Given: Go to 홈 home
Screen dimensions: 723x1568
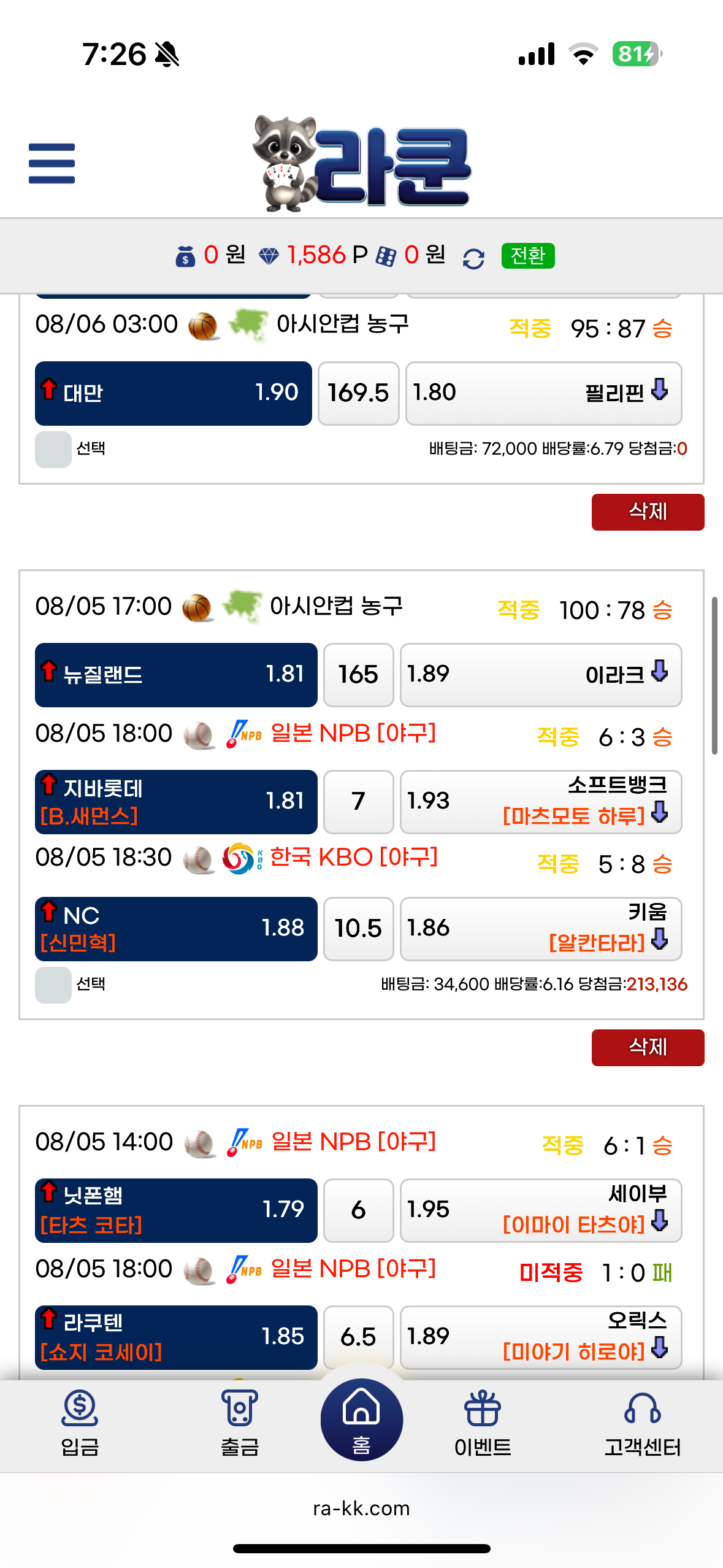Looking at the screenshot, I should [x=361, y=1419].
